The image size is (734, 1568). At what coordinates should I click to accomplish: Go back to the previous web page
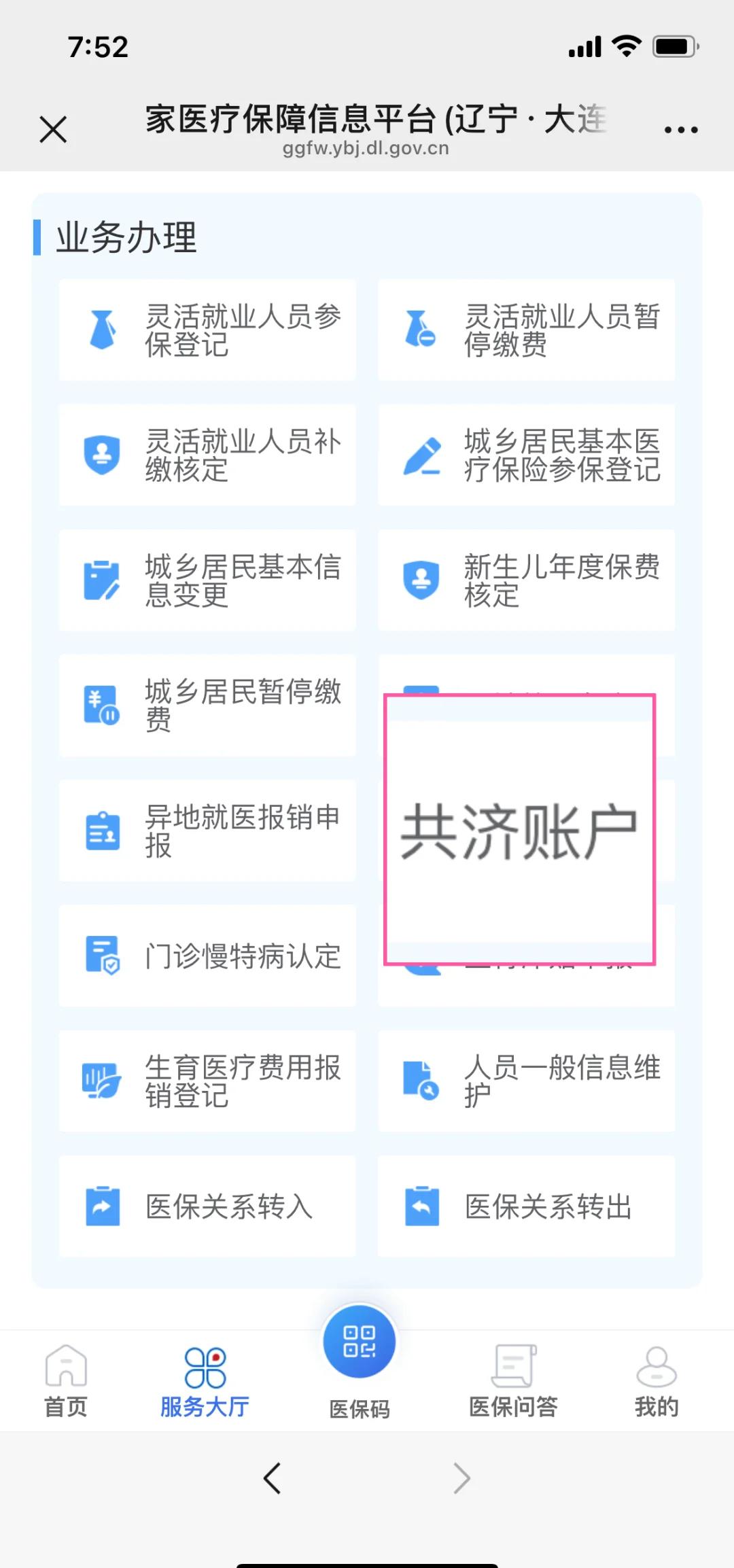(273, 1478)
